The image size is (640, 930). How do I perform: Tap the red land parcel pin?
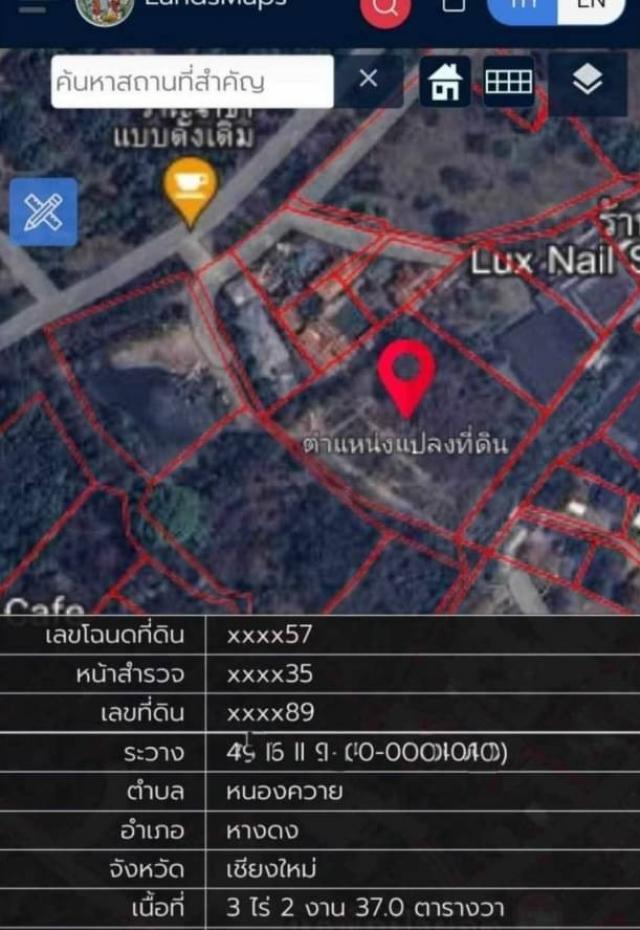point(406,377)
